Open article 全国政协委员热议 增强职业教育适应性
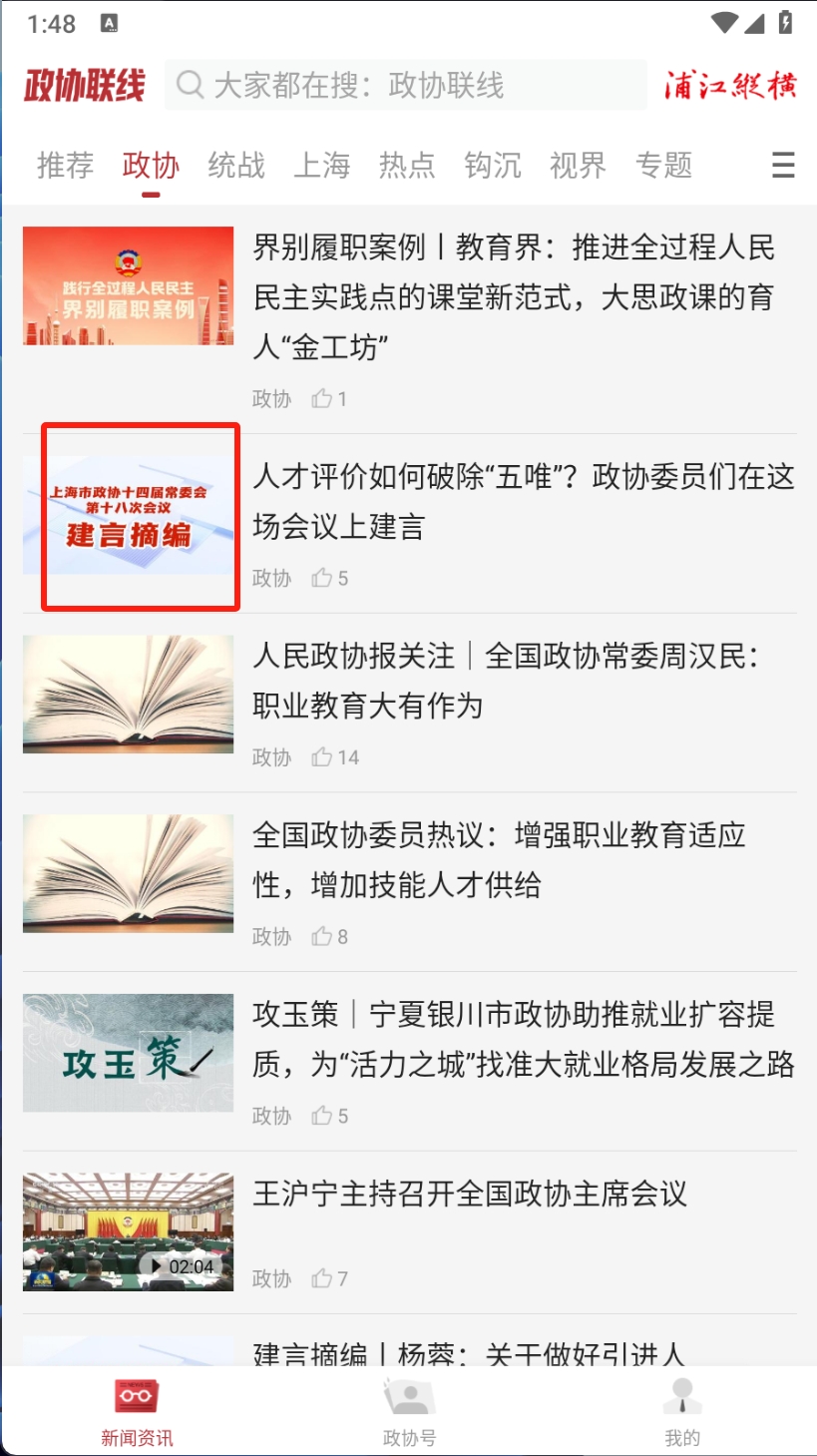 499,859
